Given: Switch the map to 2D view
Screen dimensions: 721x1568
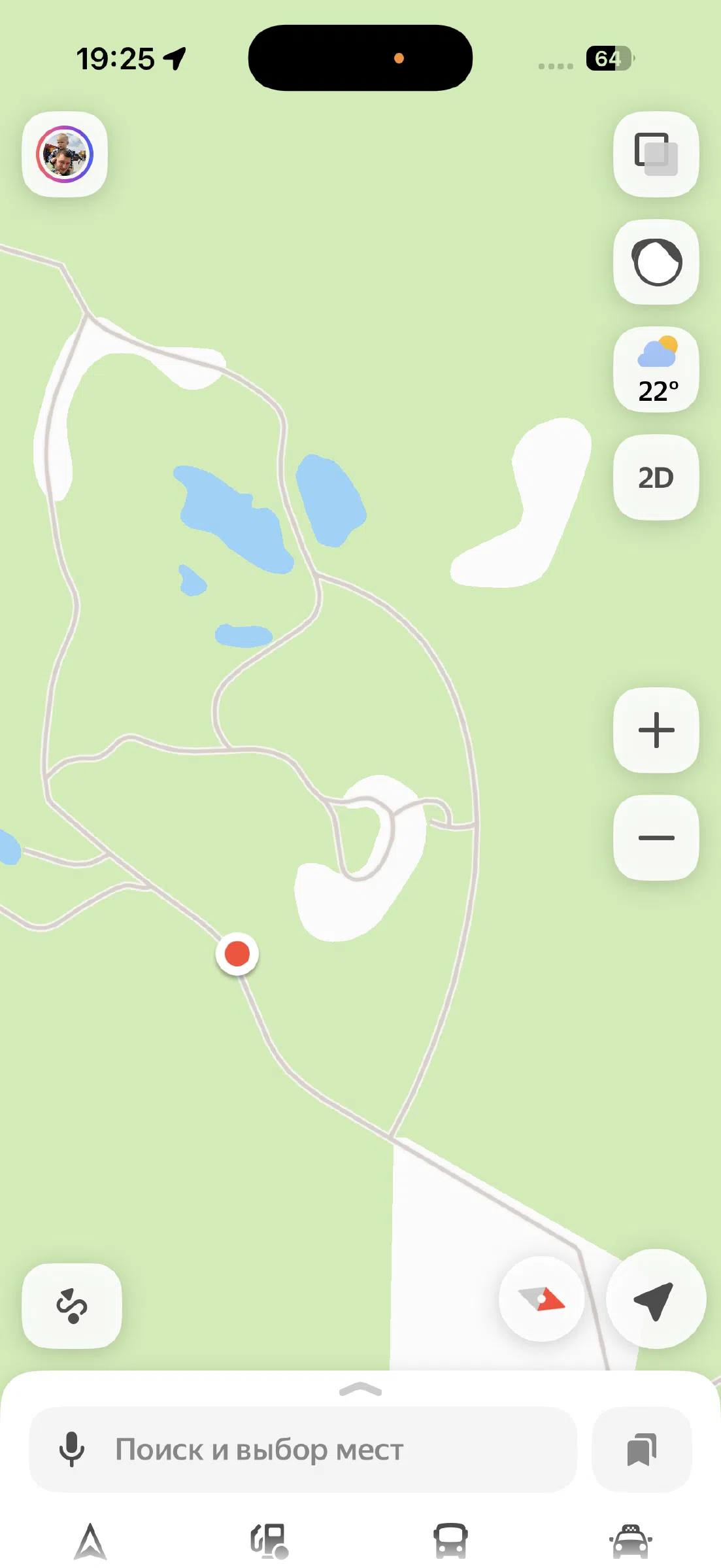Looking at the screenshot, I should coord(656,477).
